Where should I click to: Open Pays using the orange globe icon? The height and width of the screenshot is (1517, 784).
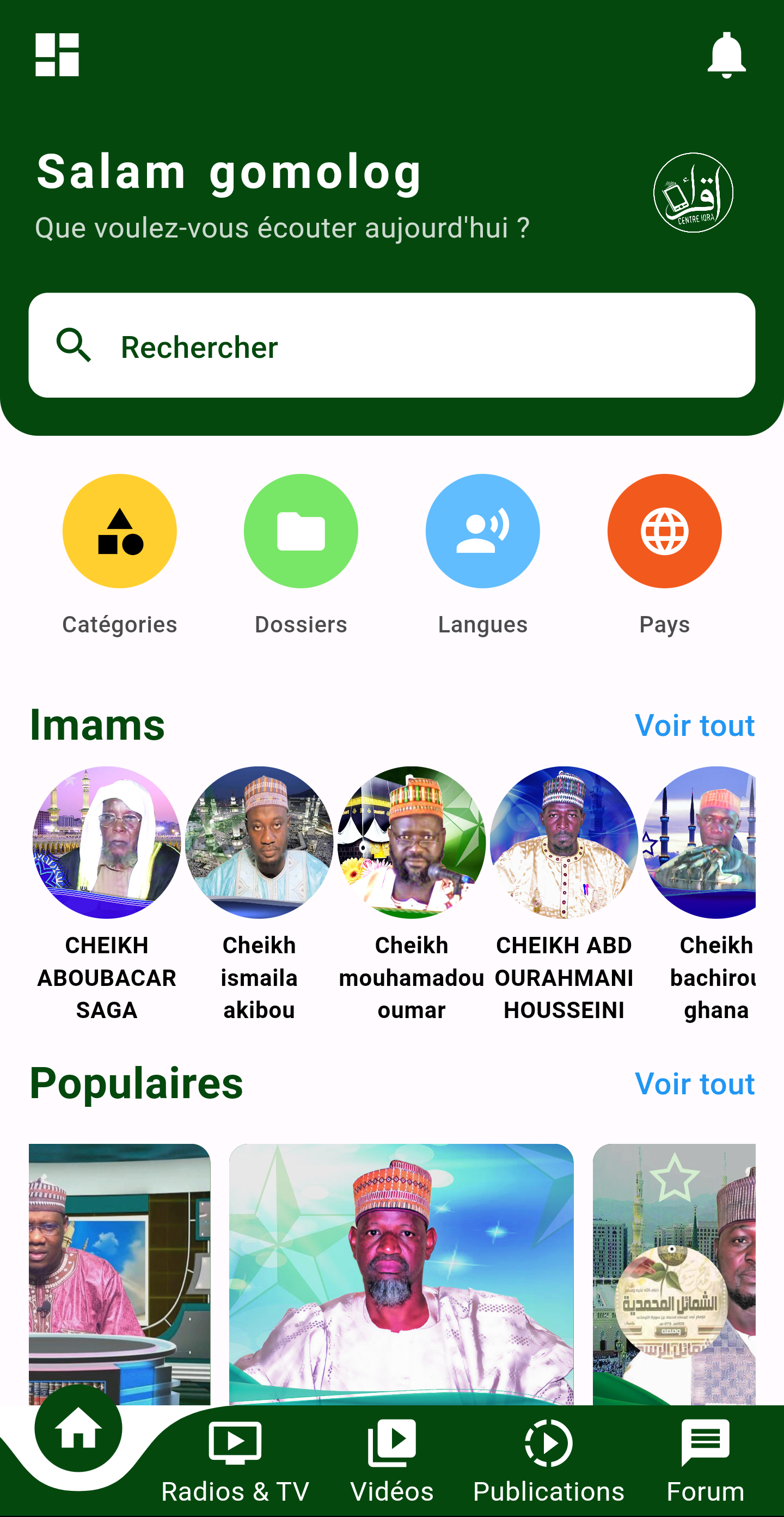click(664, 531)
